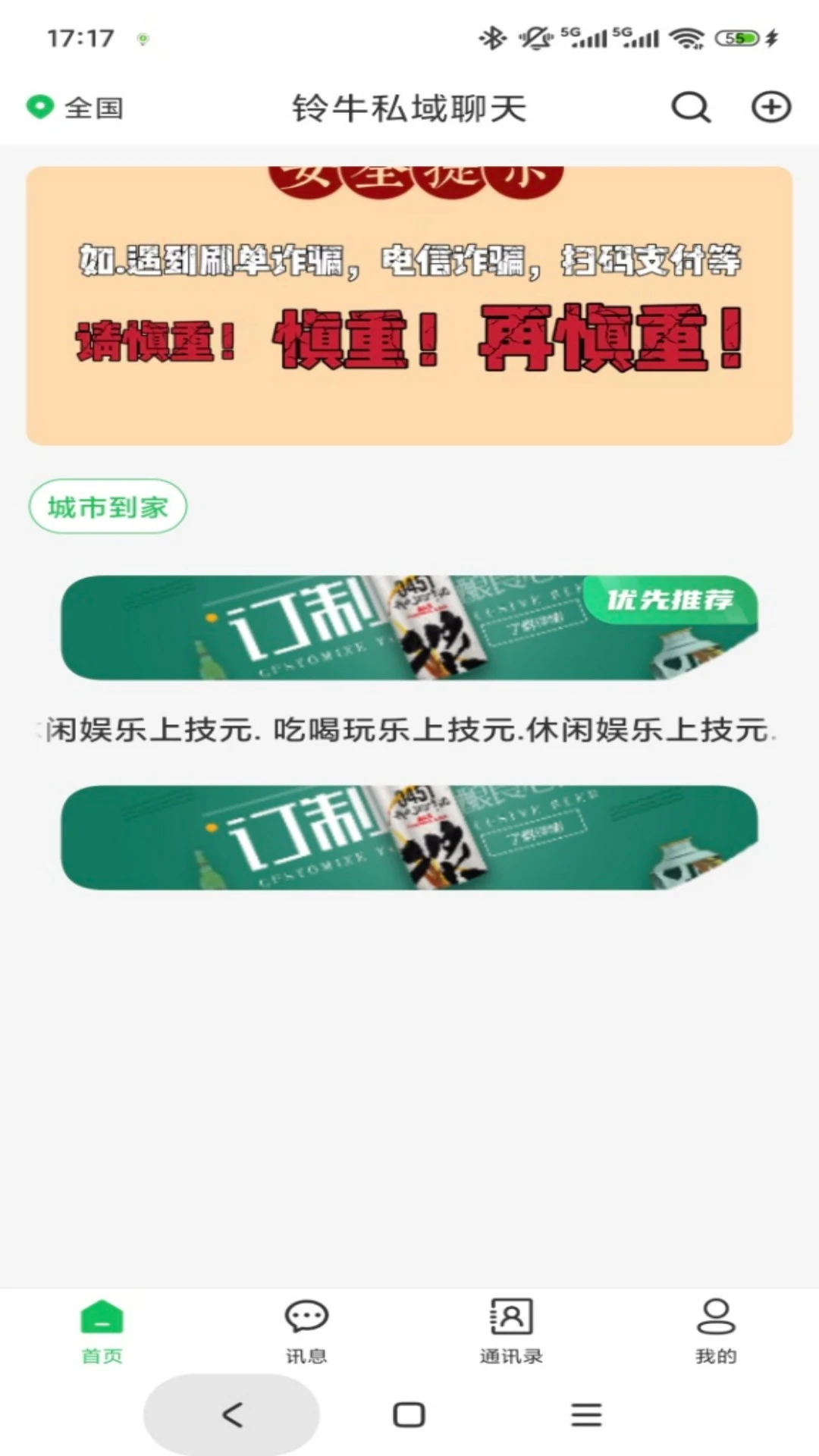Switch to the 讯息 tab
Viewport: 819px width, 1456px height.
306,1331
